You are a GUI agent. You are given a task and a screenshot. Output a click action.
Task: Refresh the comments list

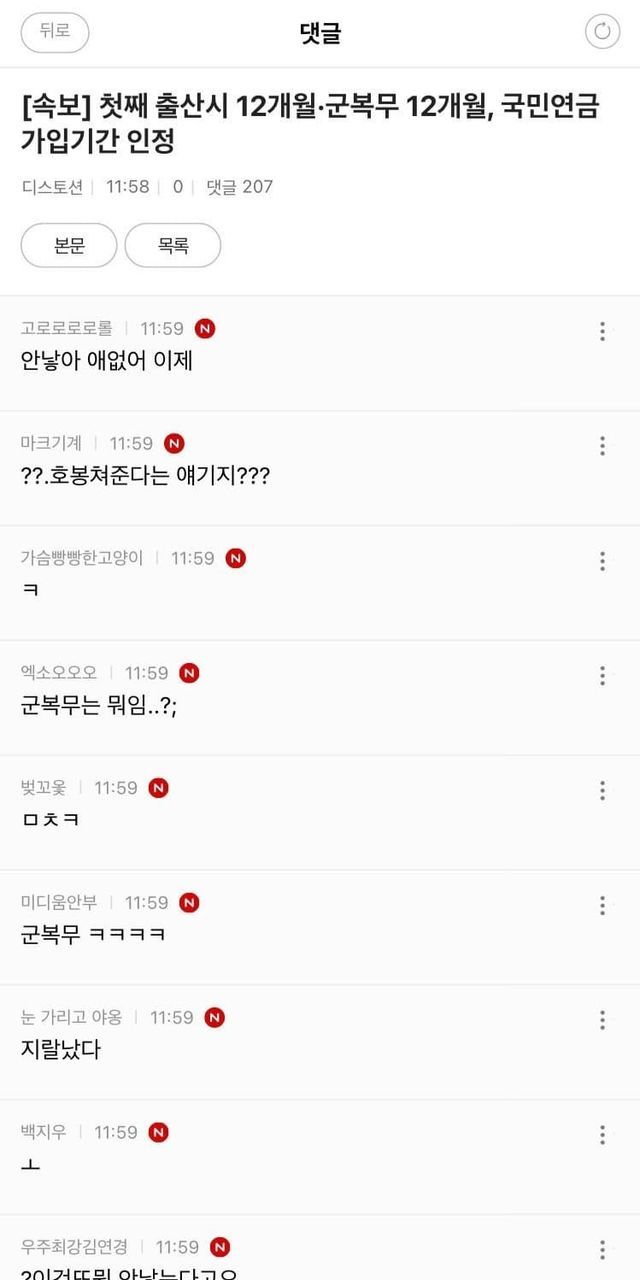pyautogui.click(x=602, y=32)
